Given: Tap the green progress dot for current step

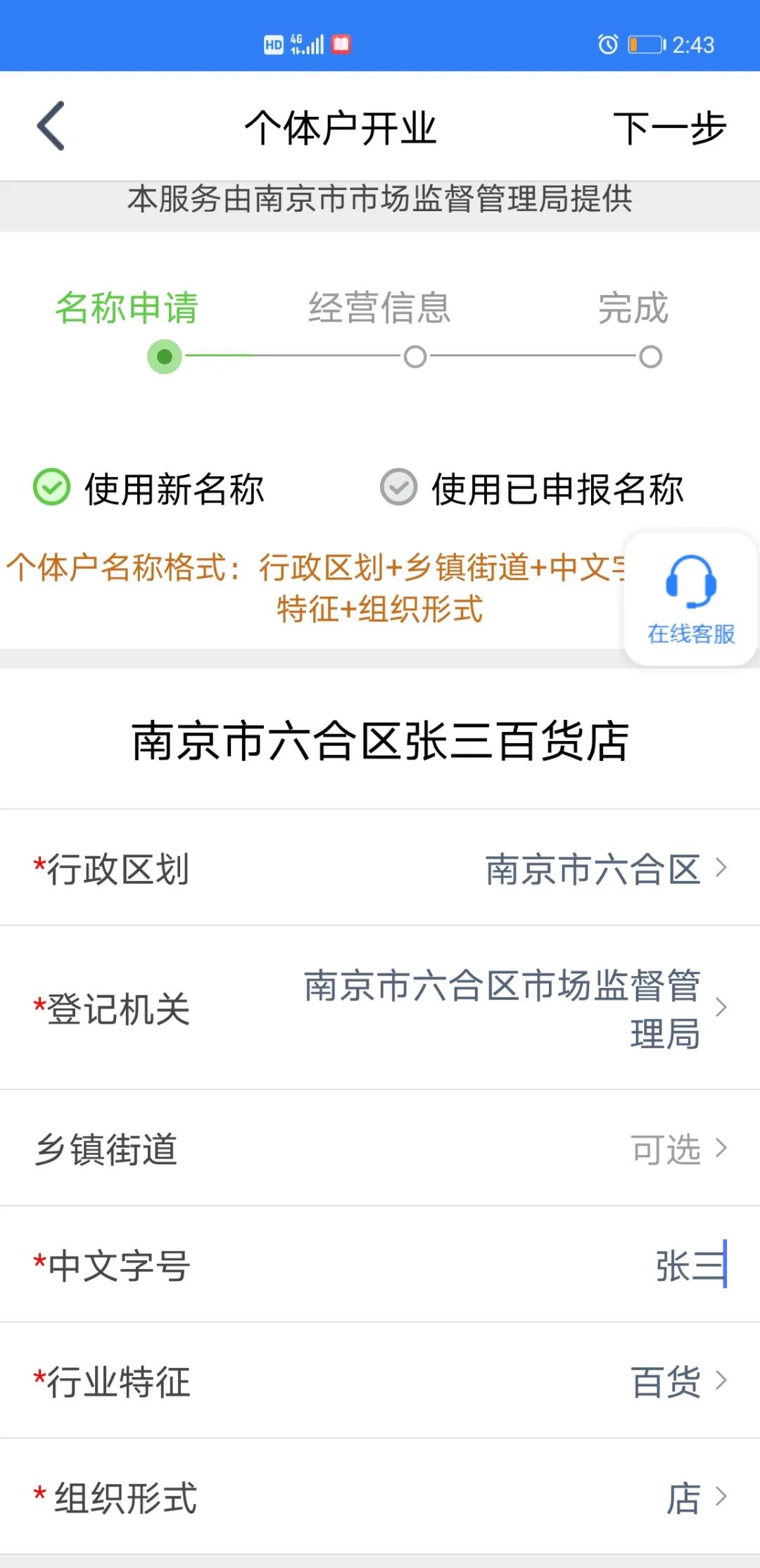Looking at the screenshot, I should click(x=164, y=357).
